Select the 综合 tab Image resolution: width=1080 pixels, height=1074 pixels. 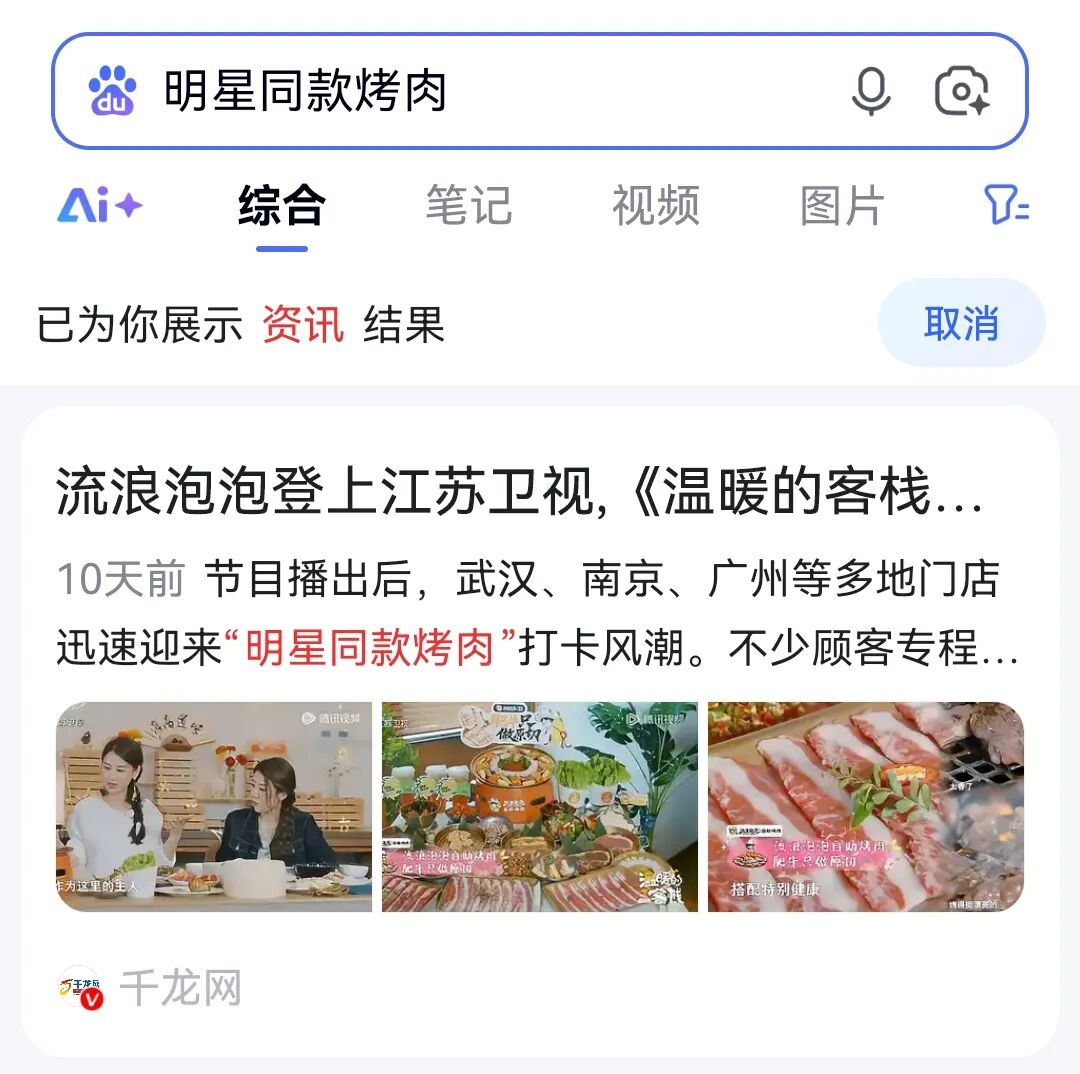[281, 207]
